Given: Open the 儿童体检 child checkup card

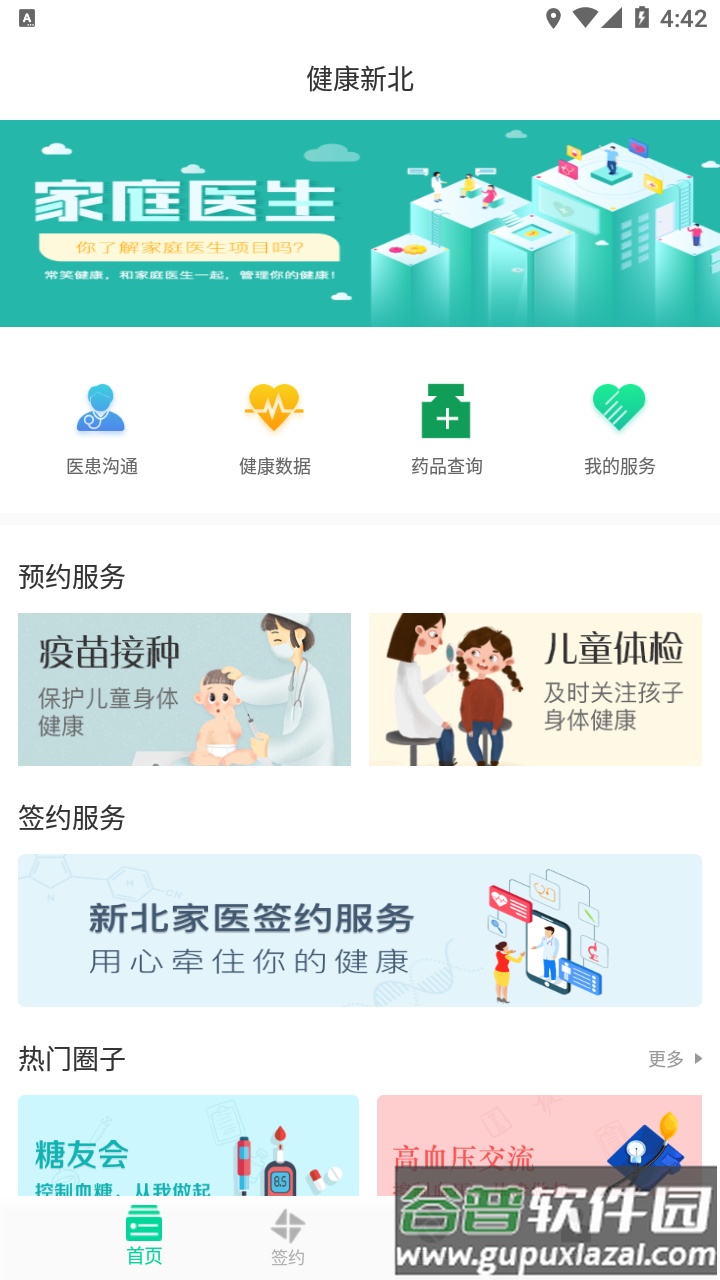Looking at the screenshot, I should point(536,689).
